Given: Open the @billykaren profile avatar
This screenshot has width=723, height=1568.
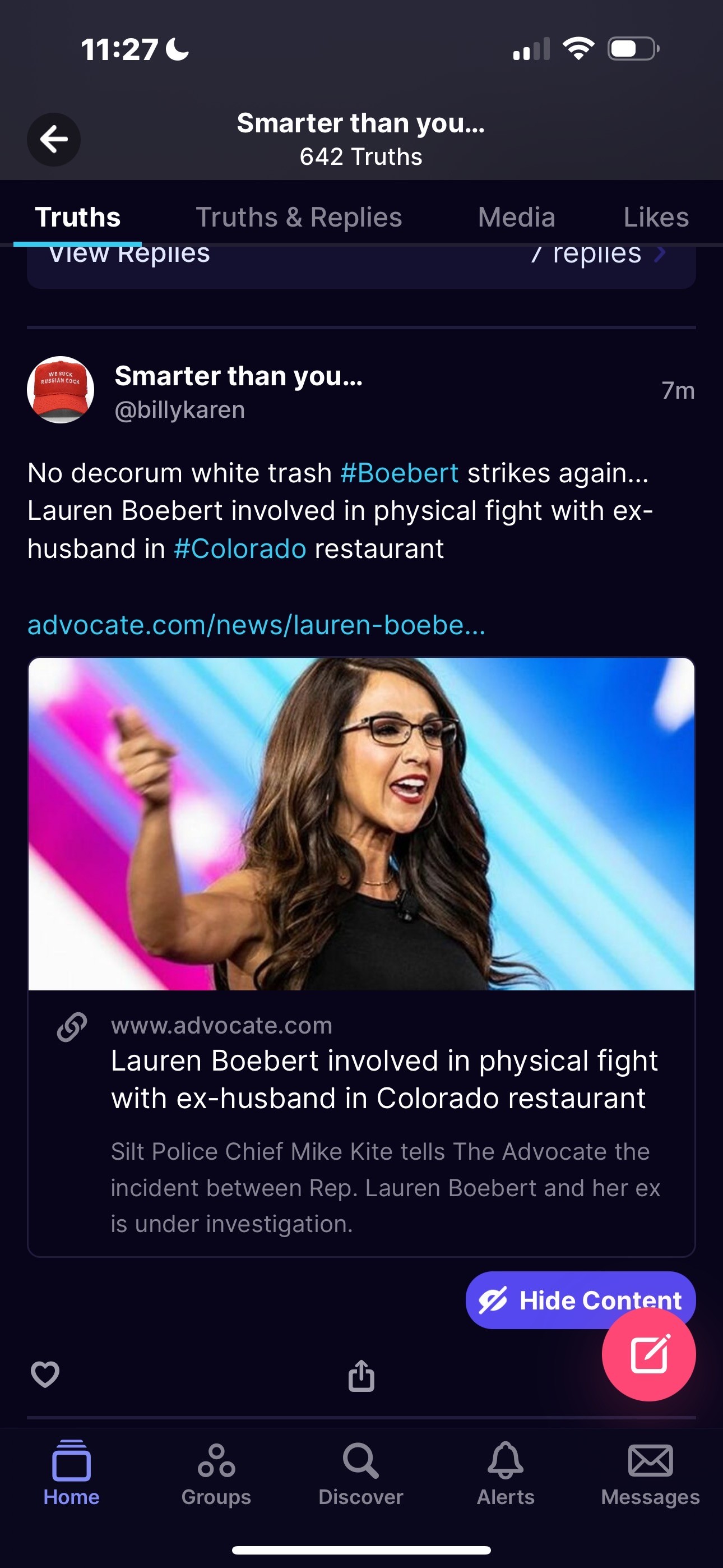Looking at the screenshot, I should pyautogui.click(x=61, y=390).
